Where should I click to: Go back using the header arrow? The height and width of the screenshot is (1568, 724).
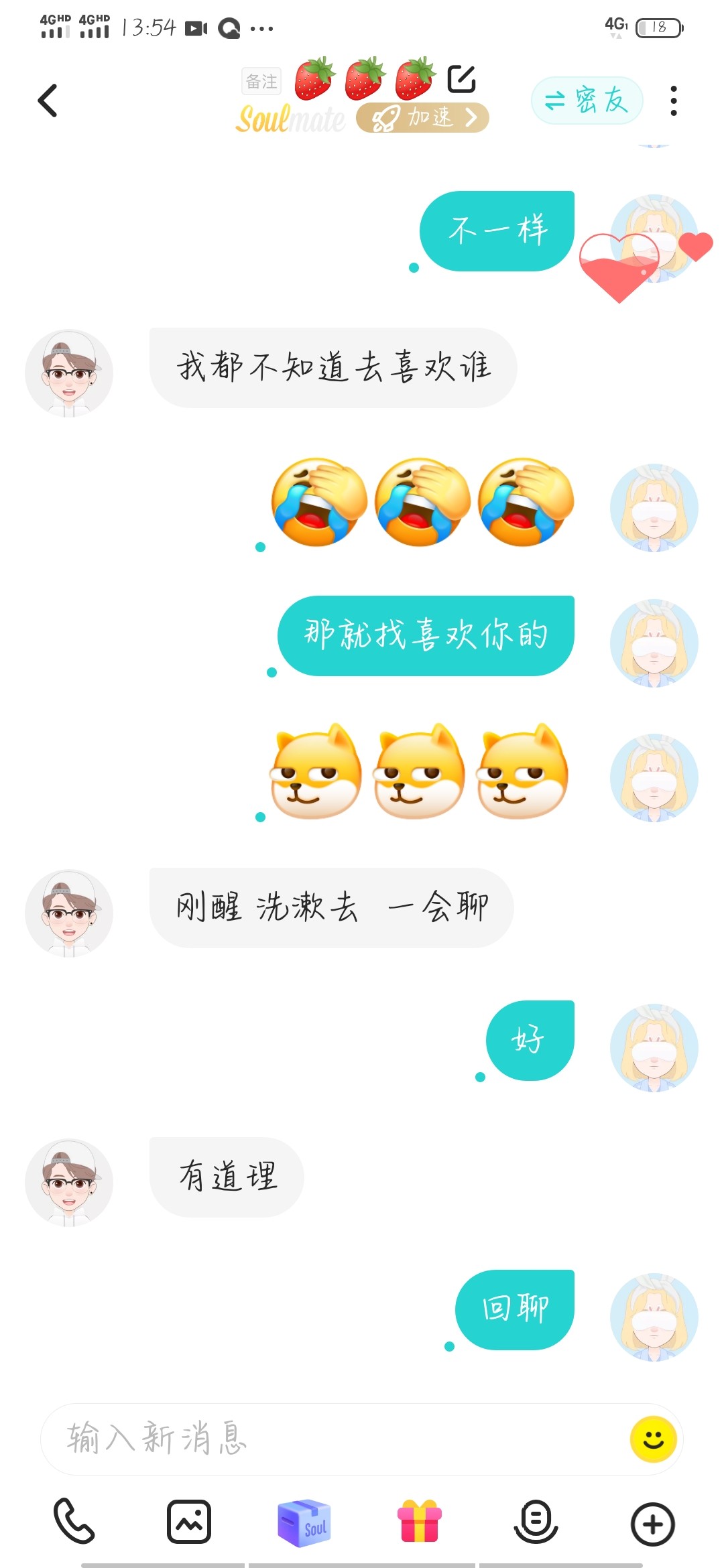point(48,101)
